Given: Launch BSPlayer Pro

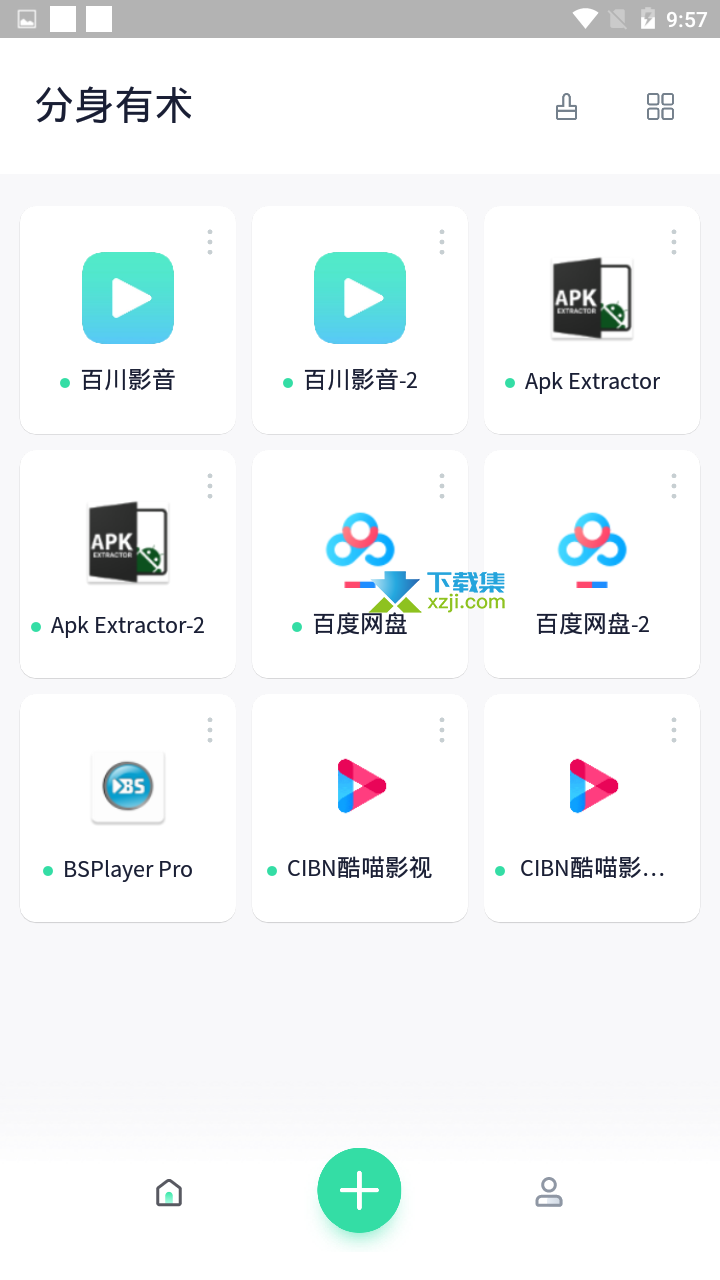Looking at the screenshot, I should click(x=128, y=808).
